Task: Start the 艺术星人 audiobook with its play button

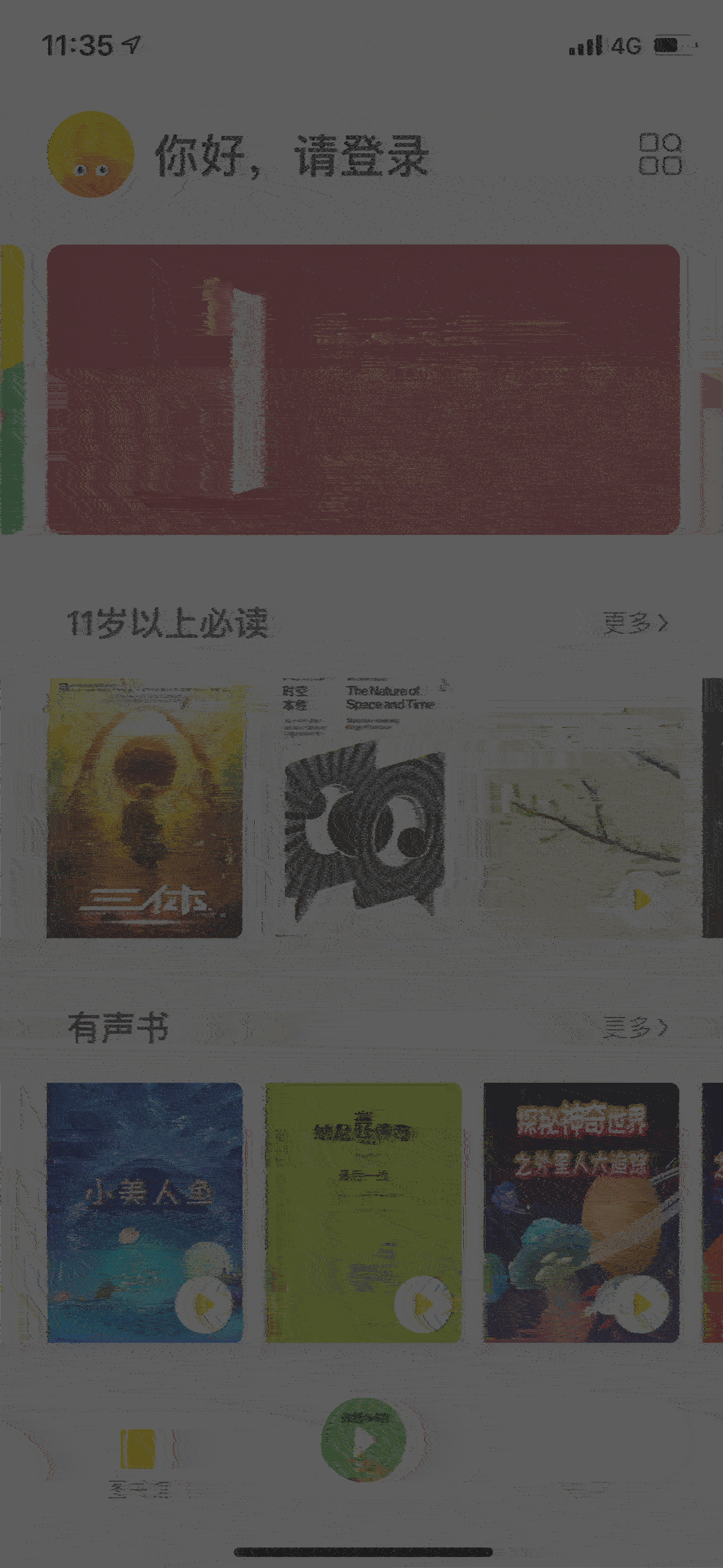Action: (641, 1302)
